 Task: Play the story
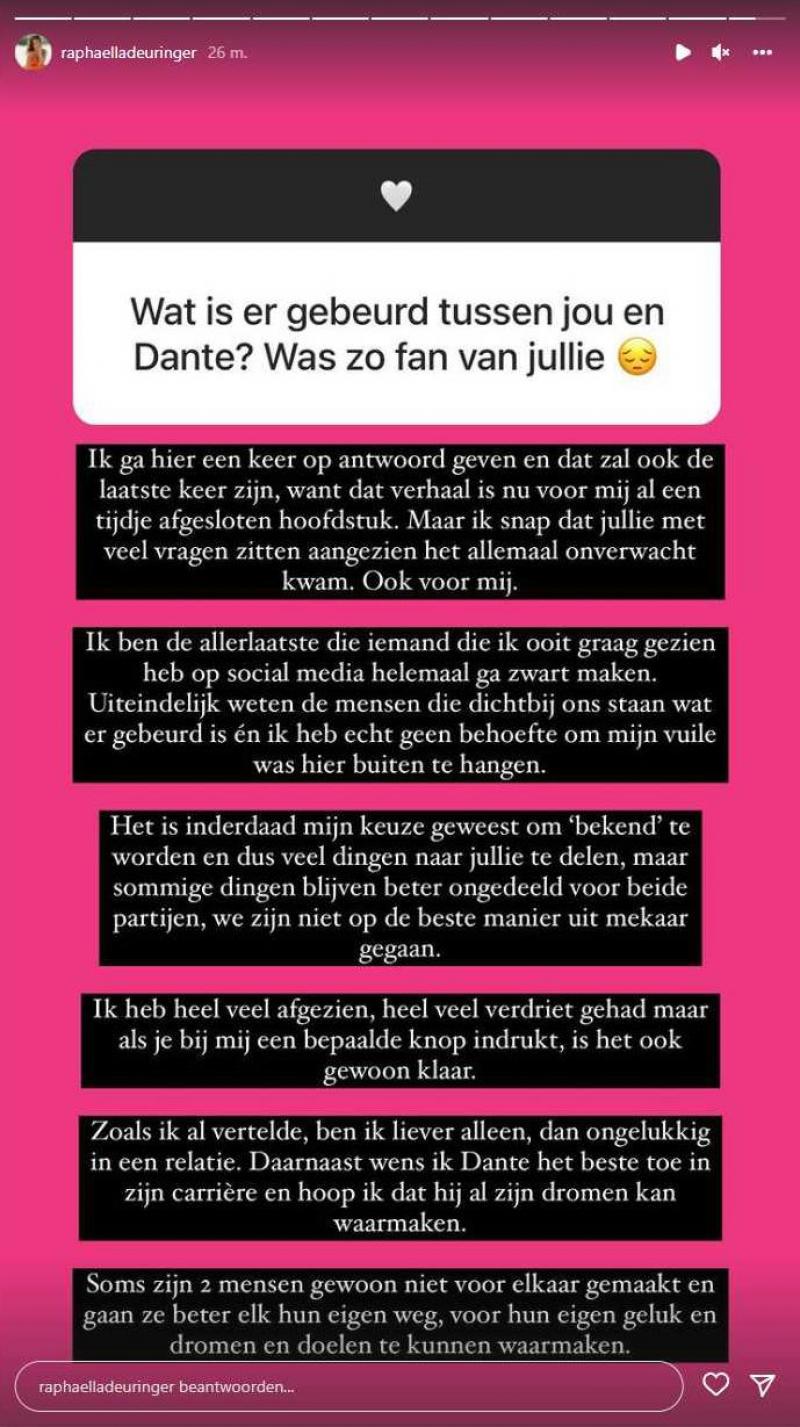[x=683, y=53]
